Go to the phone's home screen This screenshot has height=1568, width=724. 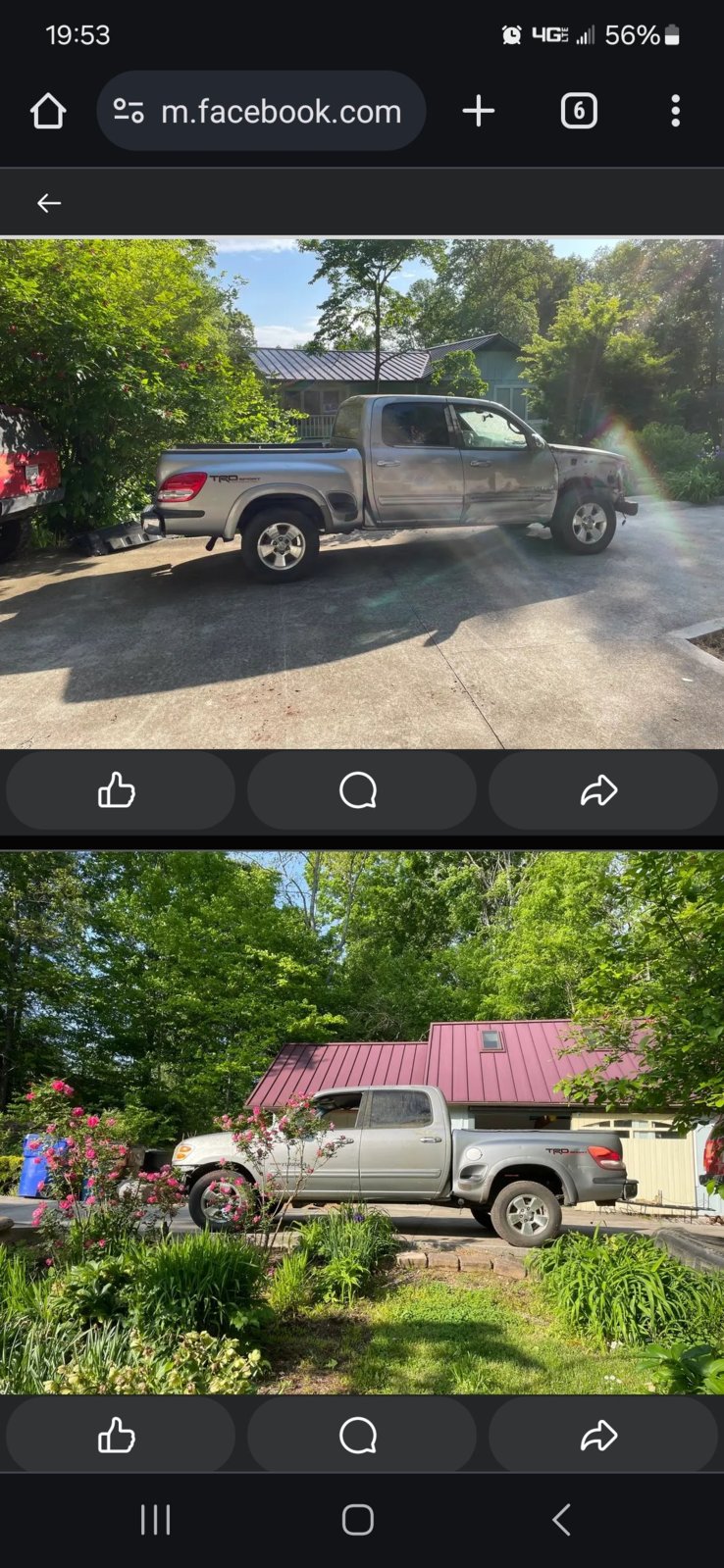pyautogui.click(x=358, y=1520)
